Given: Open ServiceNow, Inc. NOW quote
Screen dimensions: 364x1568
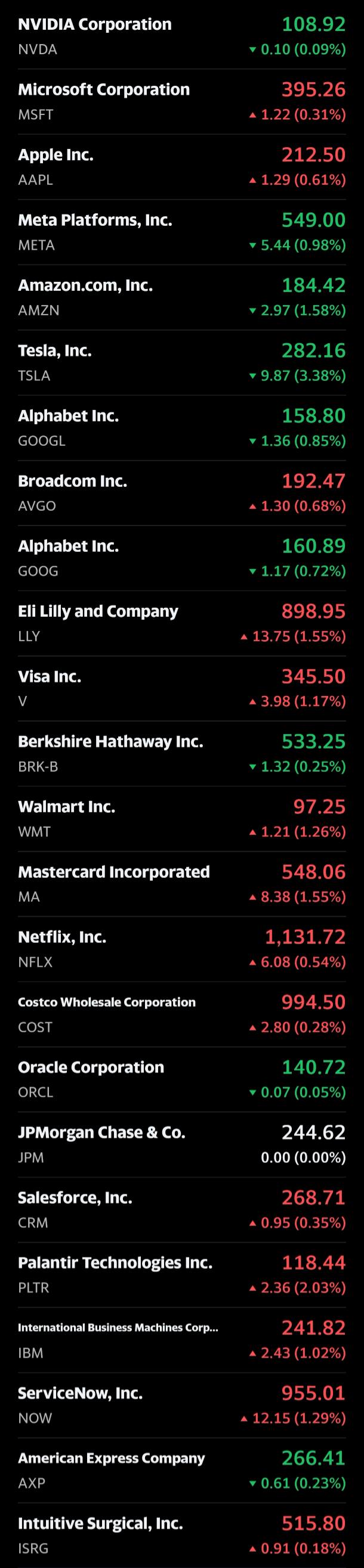Looking at the screenshot, I should click(x=181, y=1404).
